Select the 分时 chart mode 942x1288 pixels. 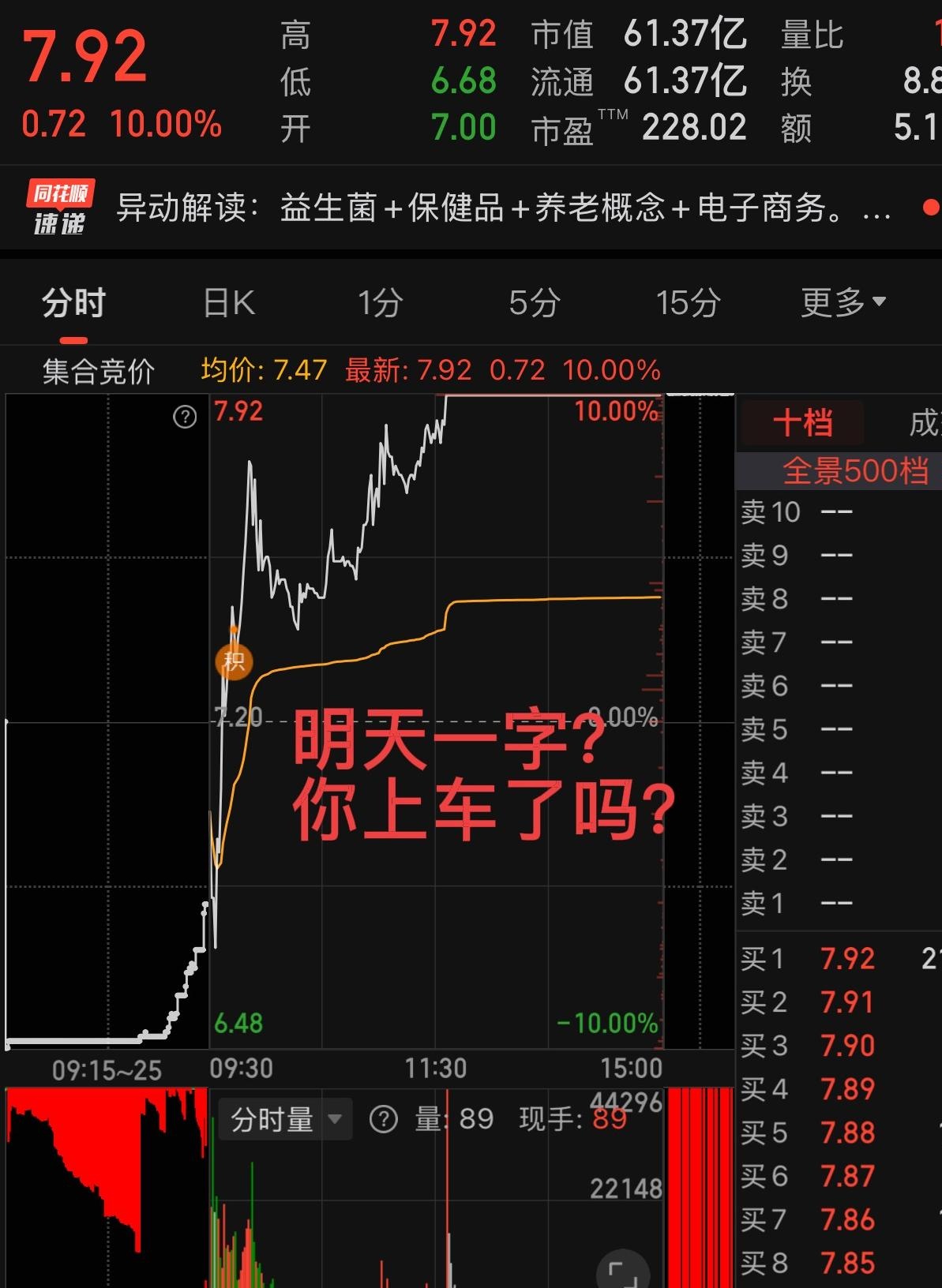point(74,302)
